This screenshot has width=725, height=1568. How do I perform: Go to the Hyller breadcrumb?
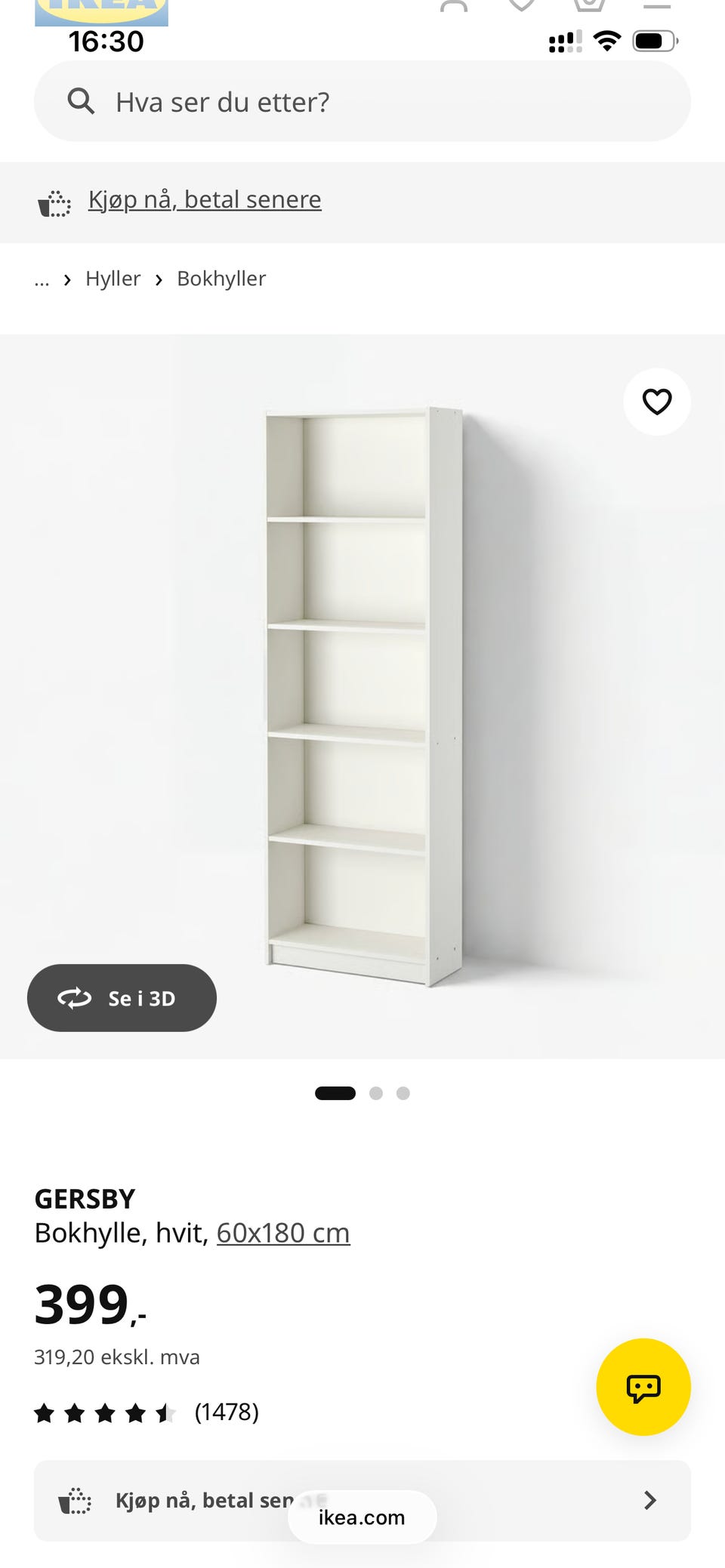pyautogui.click(x=113, y=279)
